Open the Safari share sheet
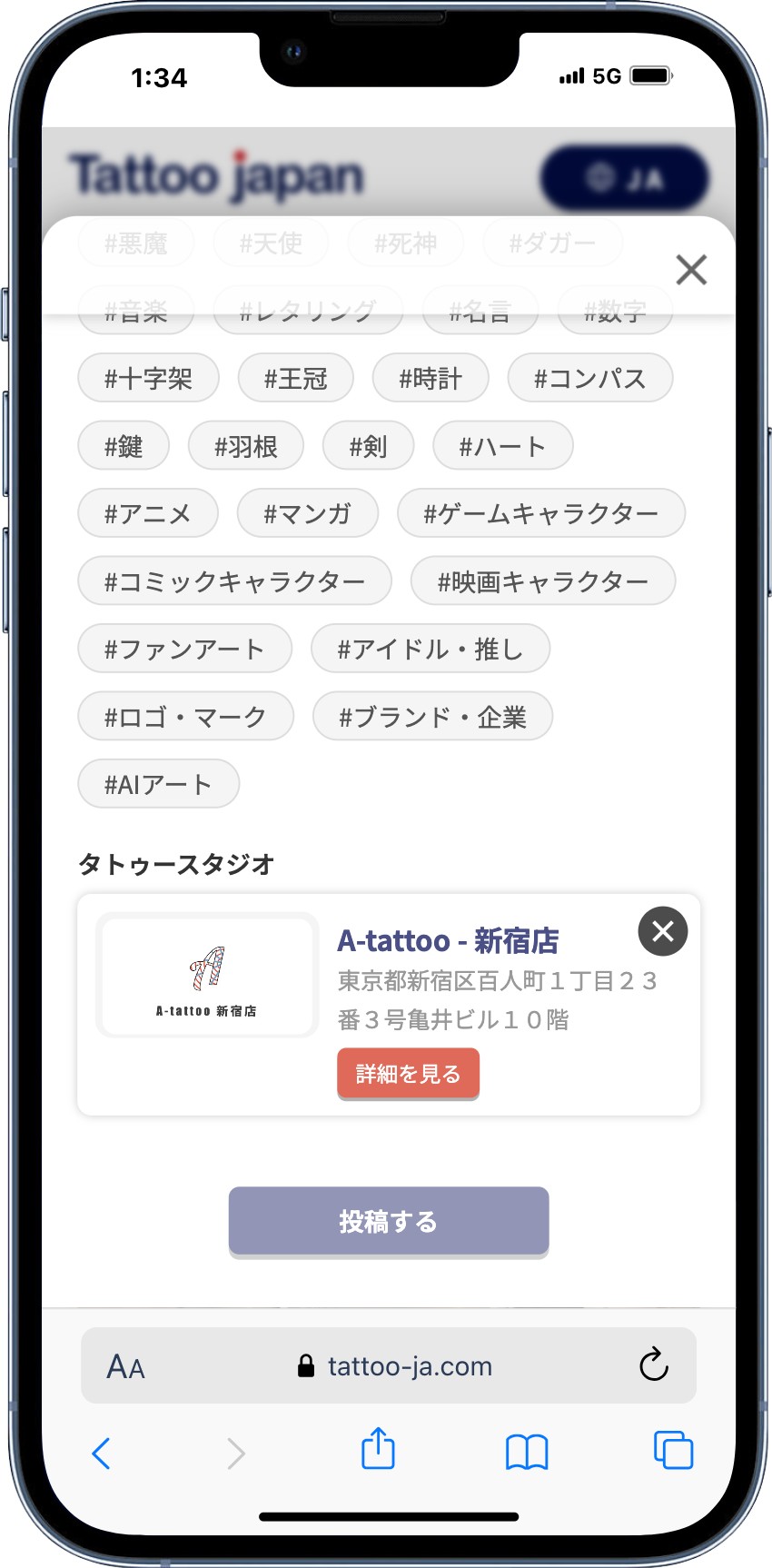Image resolution: width=772 pixels, height=1568 pixels. point(378,1449)
